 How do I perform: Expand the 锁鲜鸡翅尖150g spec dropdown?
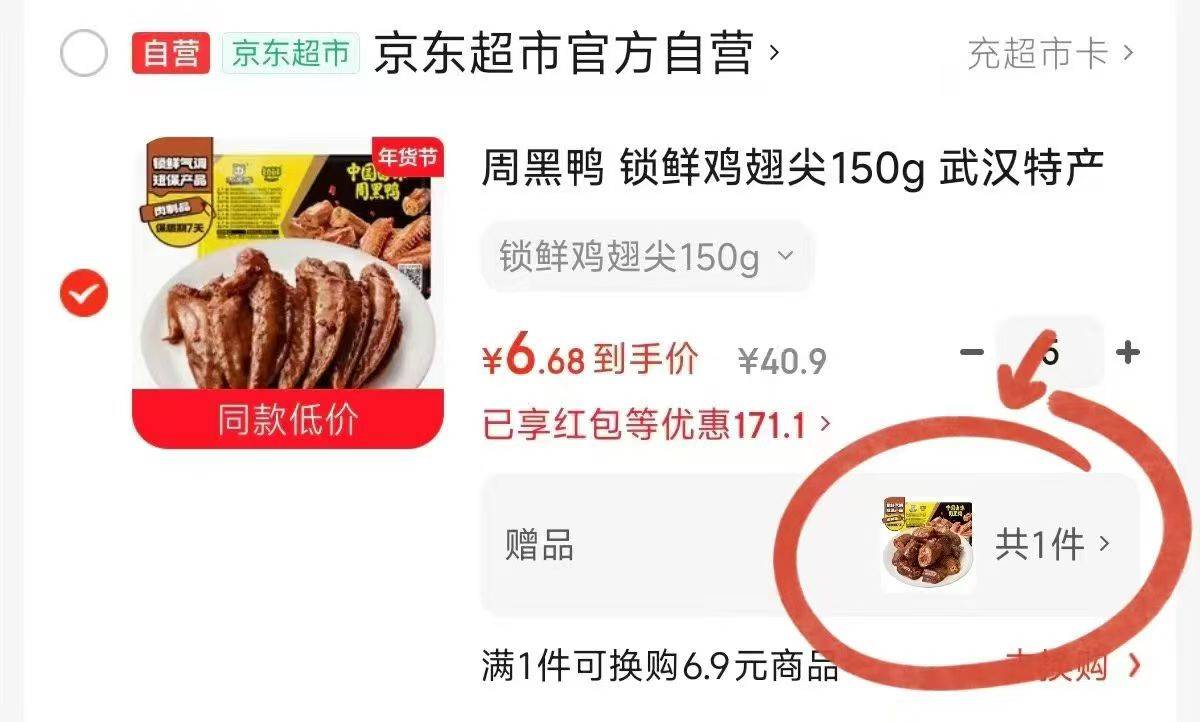647,258
